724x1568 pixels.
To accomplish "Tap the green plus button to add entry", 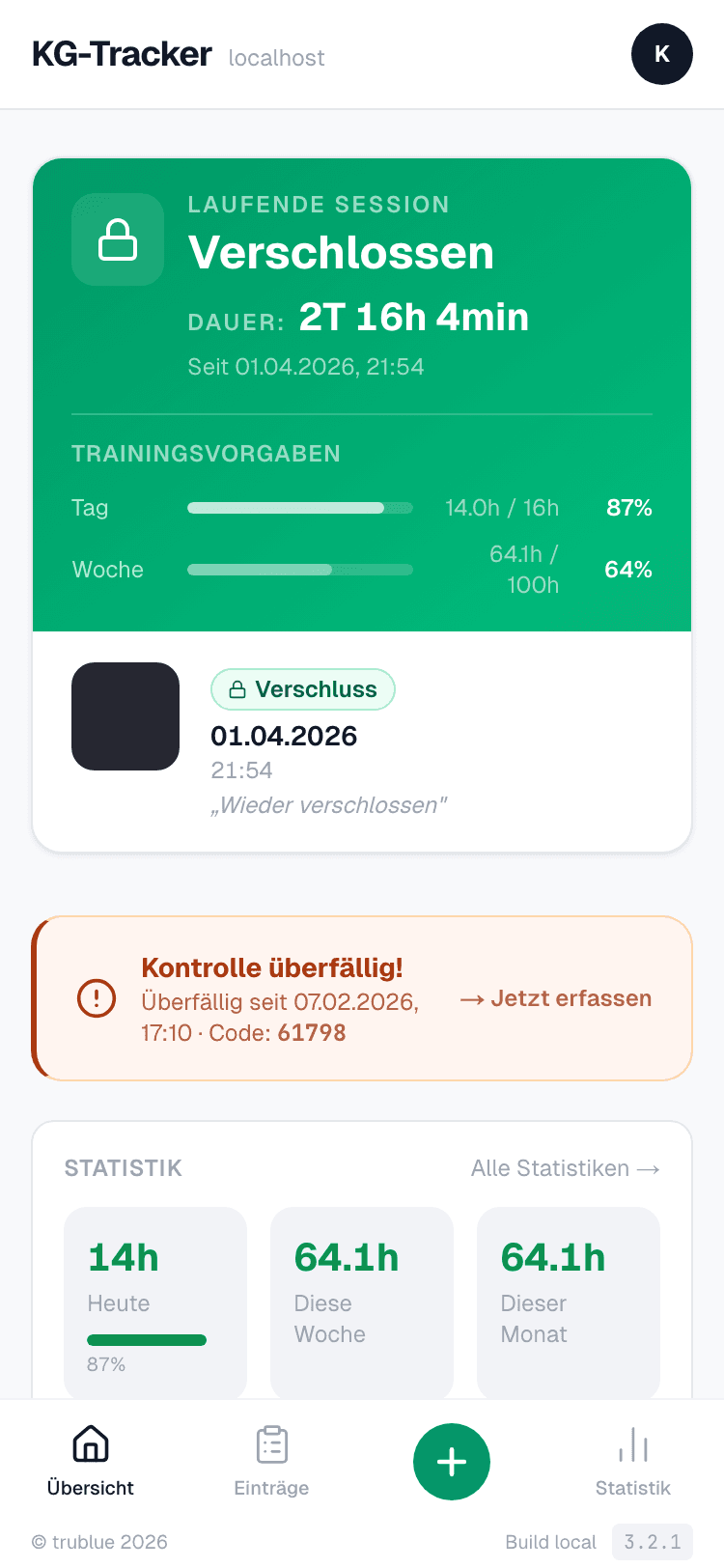I will (x=452, y=1462).
